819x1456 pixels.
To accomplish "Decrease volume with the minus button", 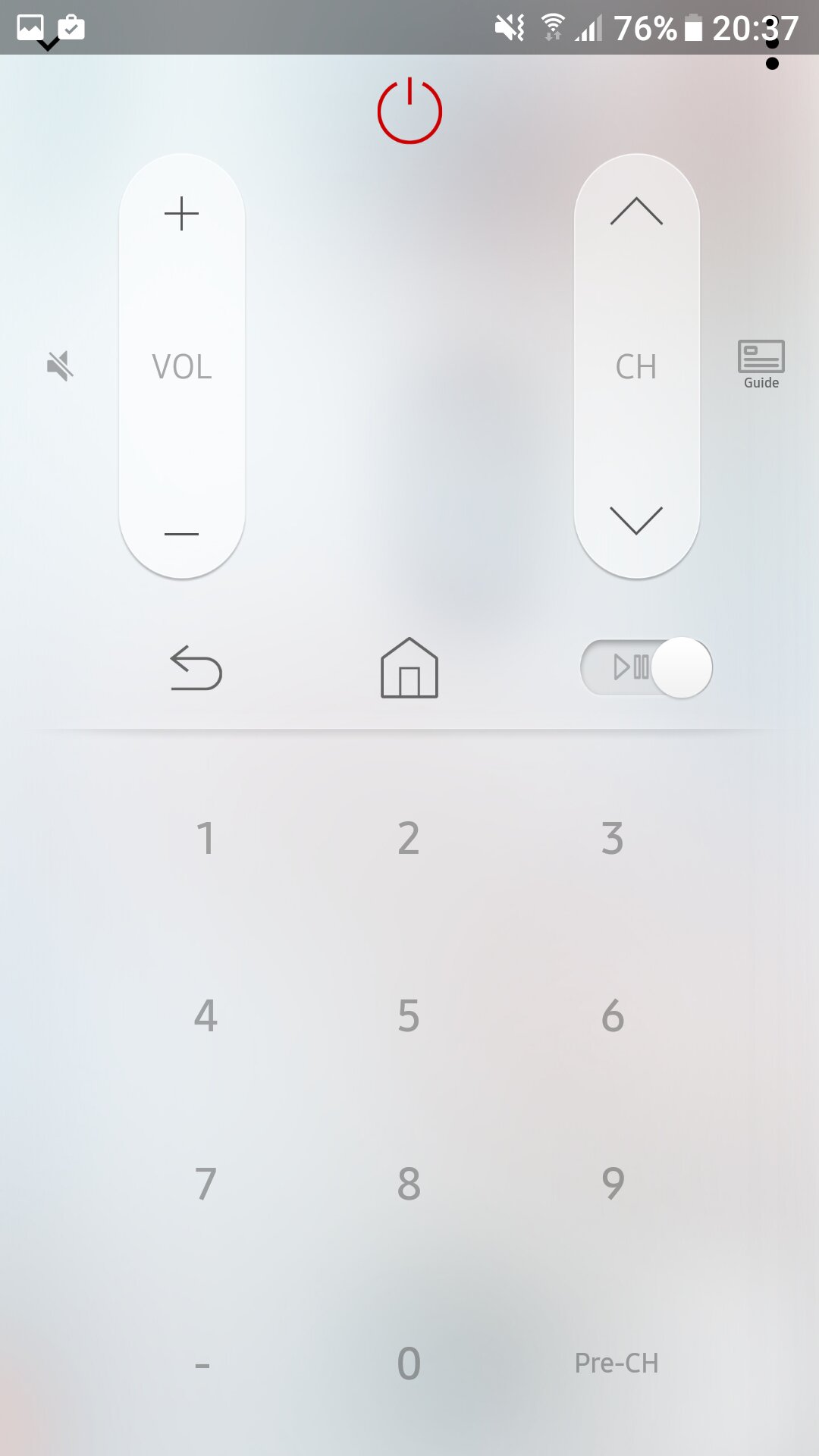I will click(x=182, y=534).
